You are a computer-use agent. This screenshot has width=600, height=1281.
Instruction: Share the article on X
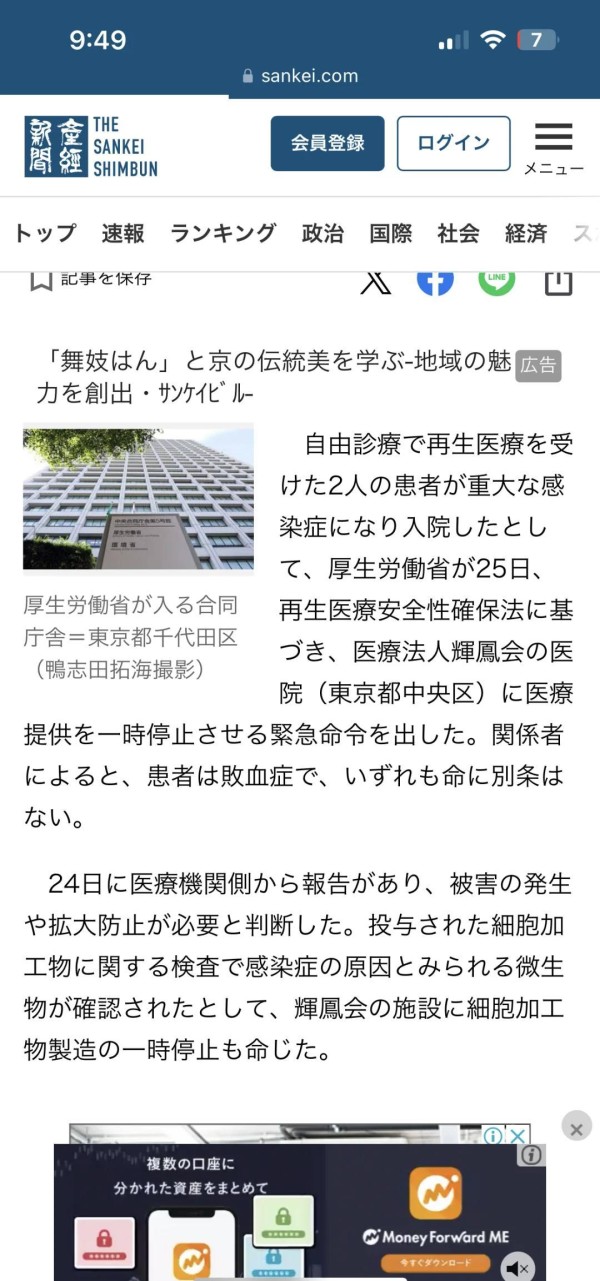coord(376,281)
